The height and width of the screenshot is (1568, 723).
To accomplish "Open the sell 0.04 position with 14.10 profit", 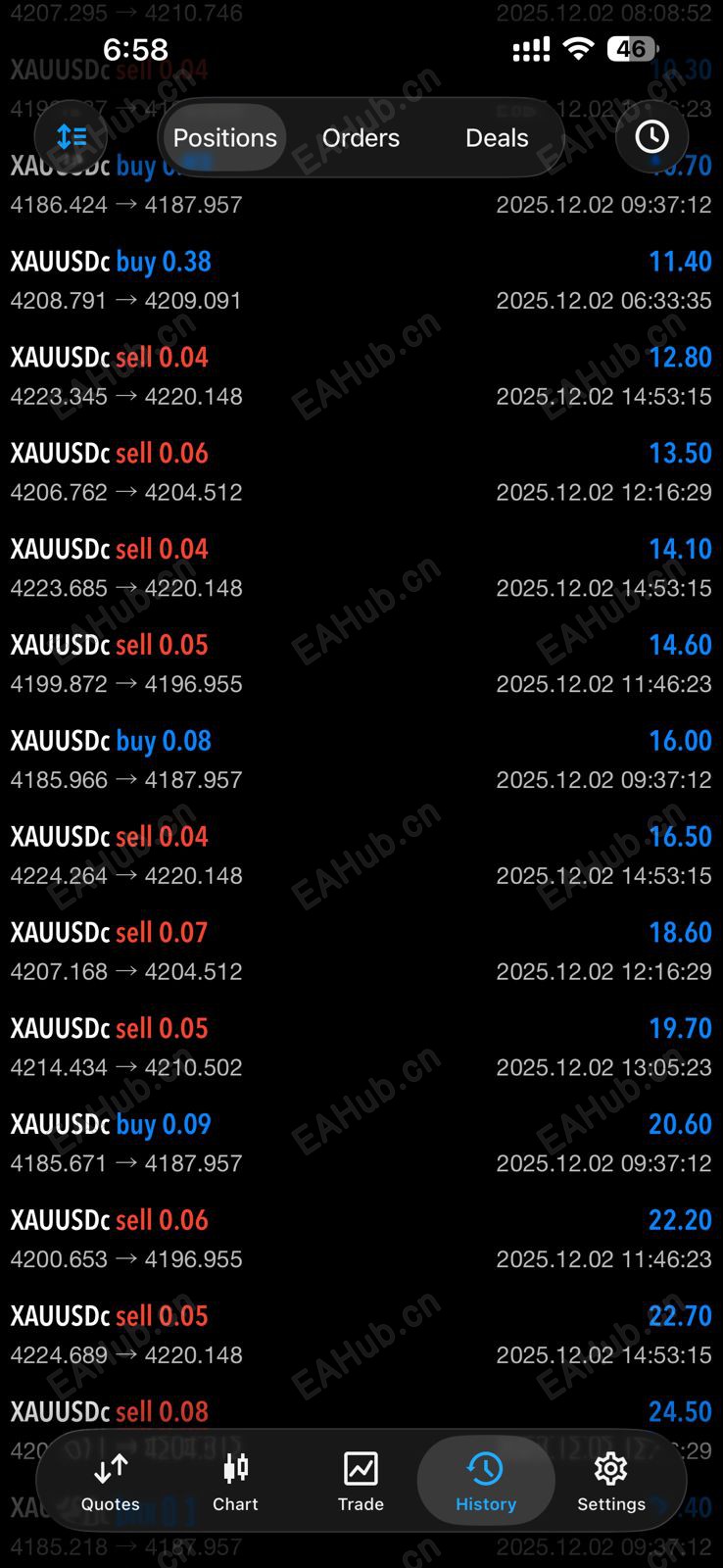I will [361, 568].
